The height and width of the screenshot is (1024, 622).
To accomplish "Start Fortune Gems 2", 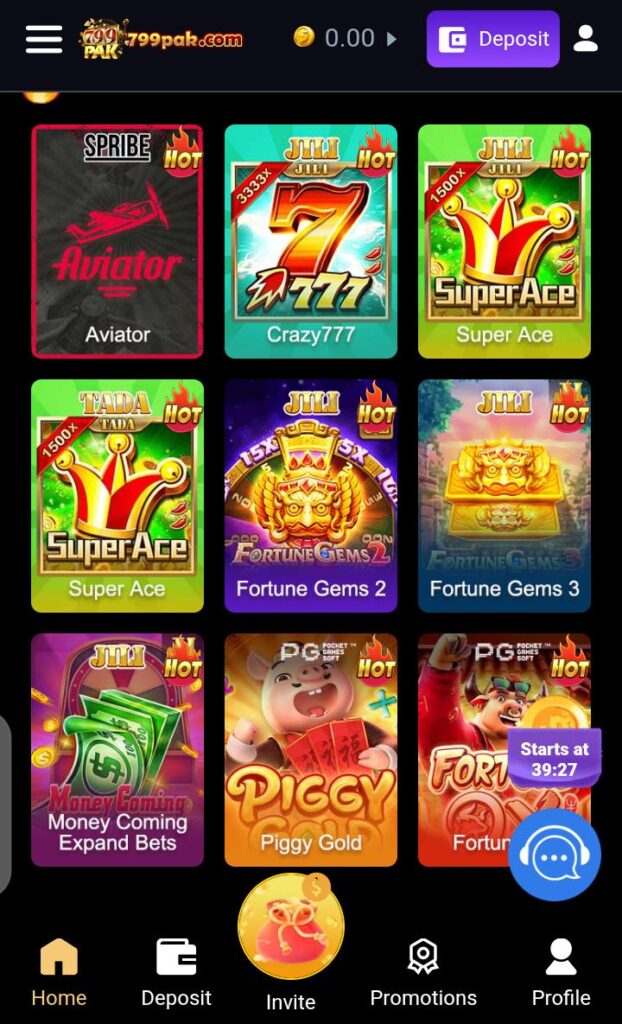I will pos(310,495).
